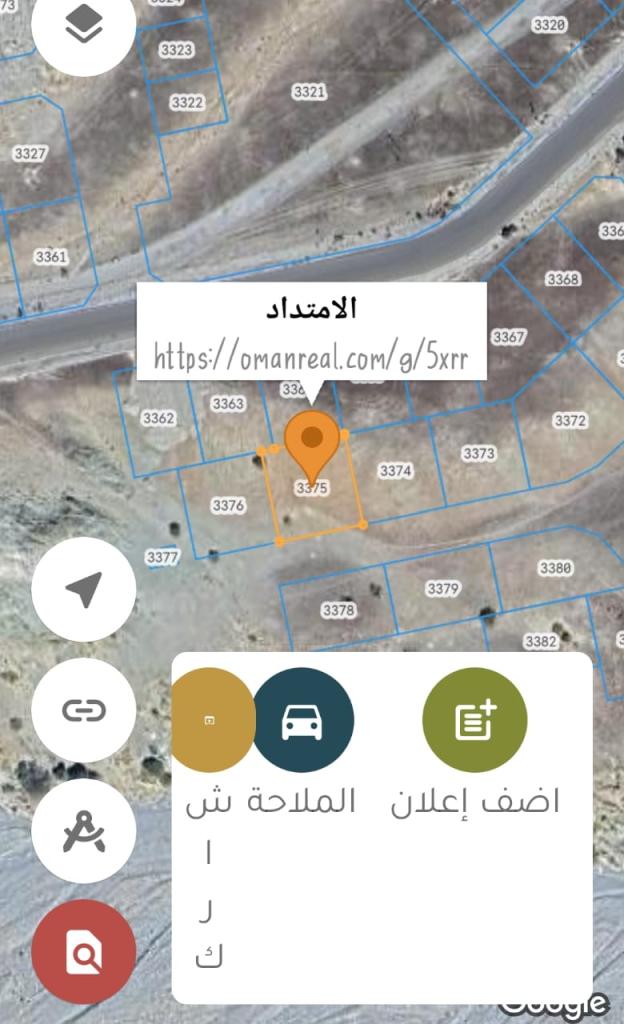Image resolution: width=624 pixels, height=1024 pixels.
Task: Tap اضف إعلان to add listing
Action: 475,720
